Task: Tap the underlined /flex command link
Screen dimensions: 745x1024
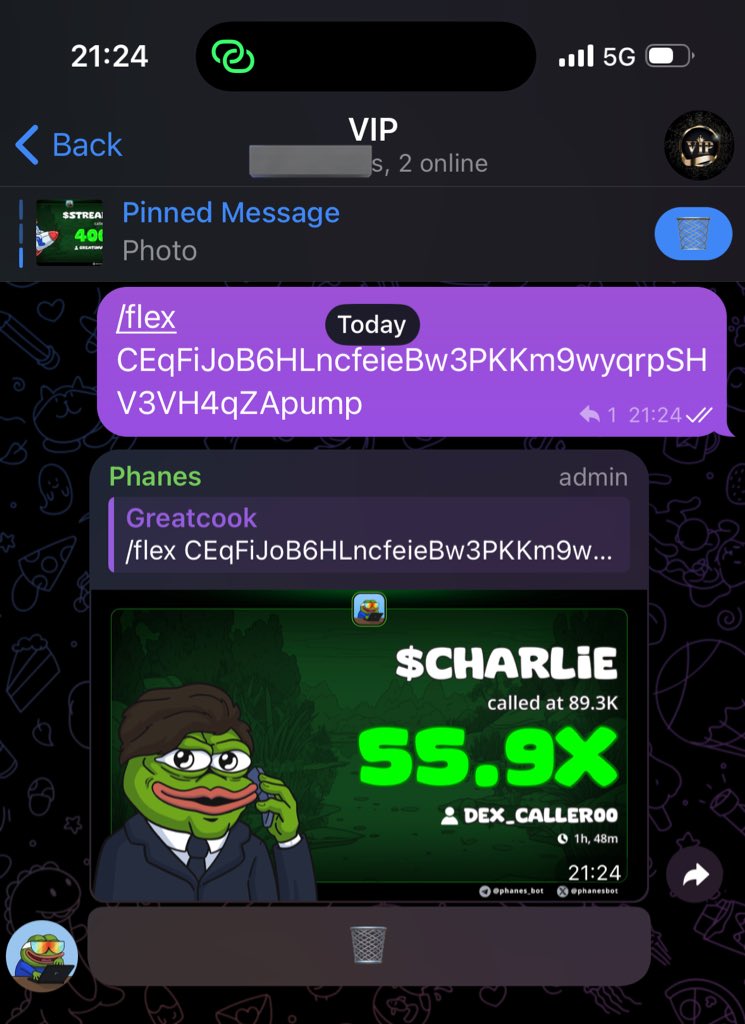Action: coord(146,319)
